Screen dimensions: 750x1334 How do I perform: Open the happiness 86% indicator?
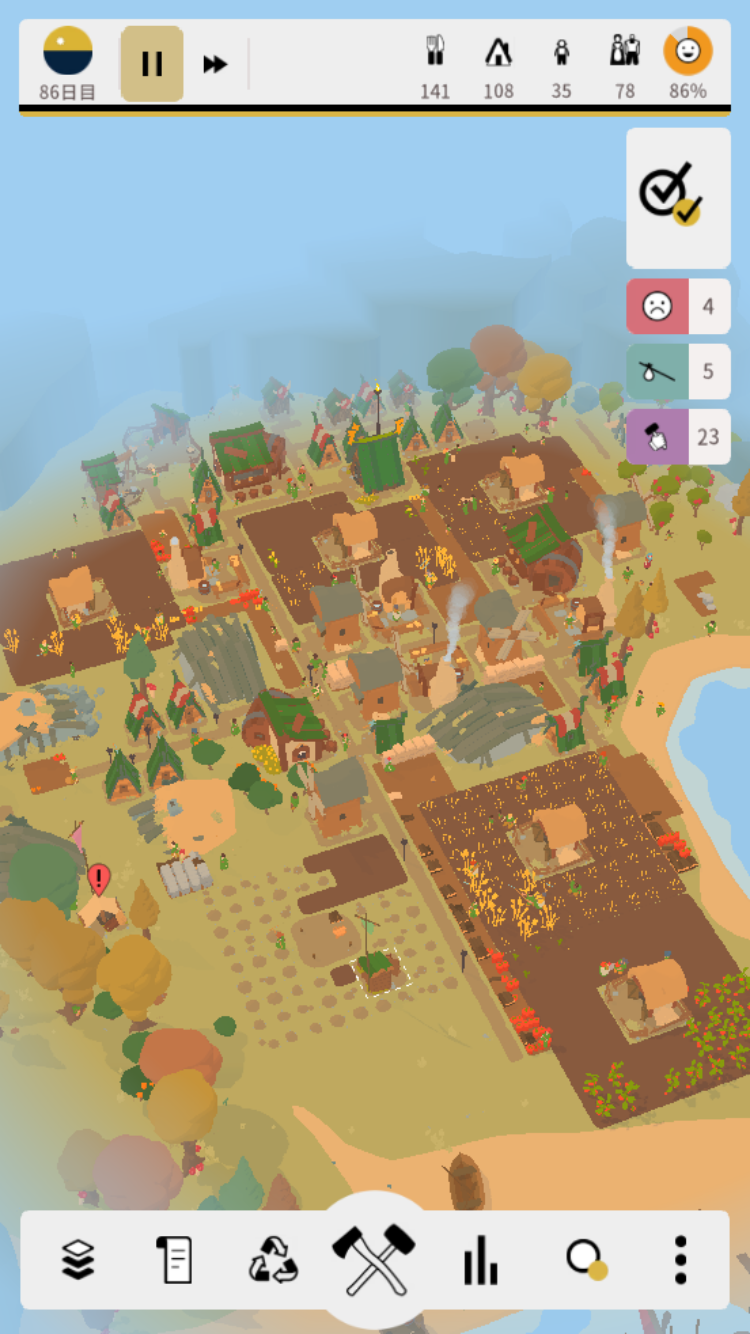click(688, 63)
